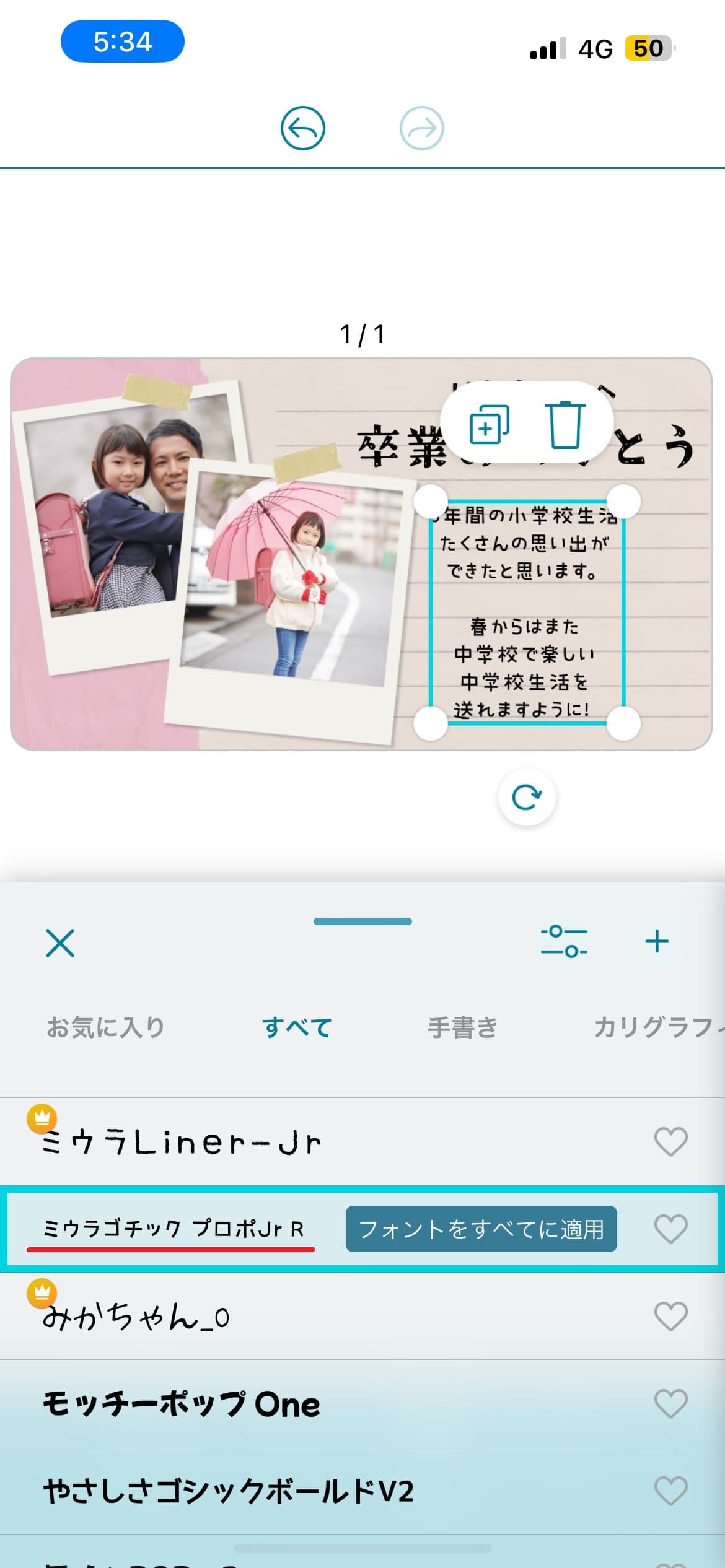Tap the plus icon in font panel
Viewport: 725px width, 1568px height.
[x=657, y=941]
